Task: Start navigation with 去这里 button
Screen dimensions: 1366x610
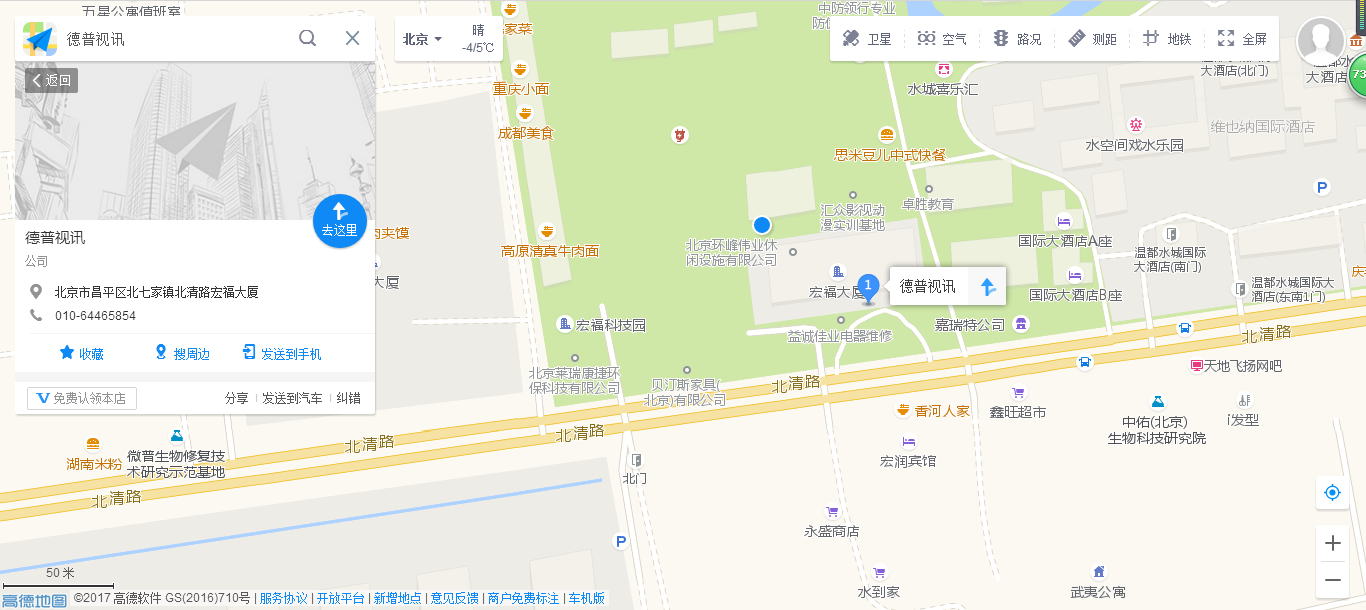Action: (339, 221)
